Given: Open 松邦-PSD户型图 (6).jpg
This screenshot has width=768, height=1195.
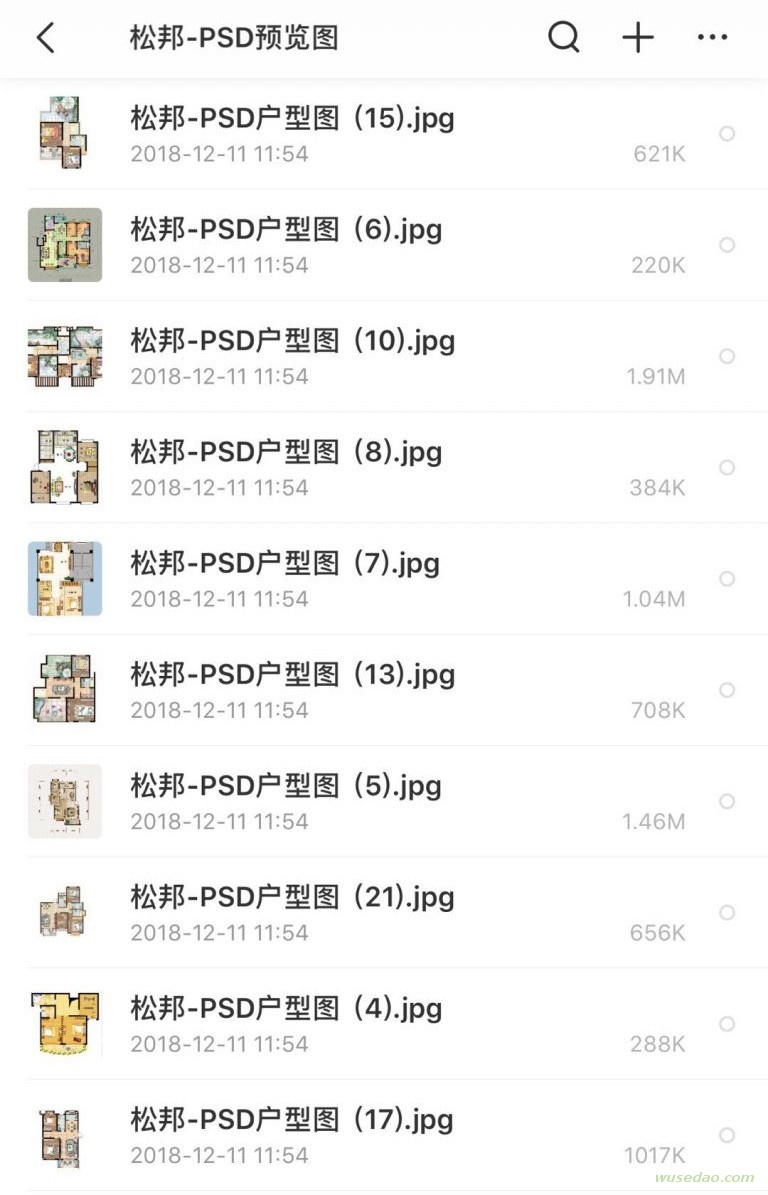Looking at the screenshot, I should [x=286, y=230].
